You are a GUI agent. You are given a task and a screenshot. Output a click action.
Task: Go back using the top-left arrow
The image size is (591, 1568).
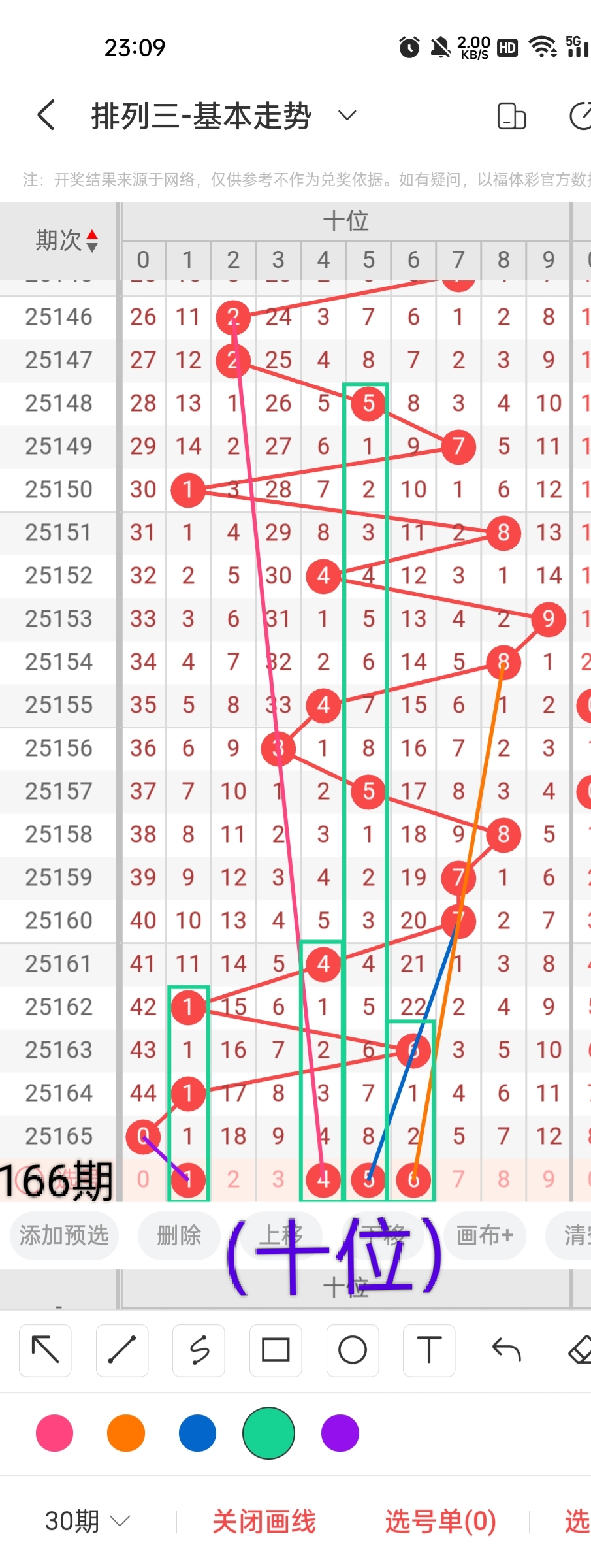click(46, 116)
